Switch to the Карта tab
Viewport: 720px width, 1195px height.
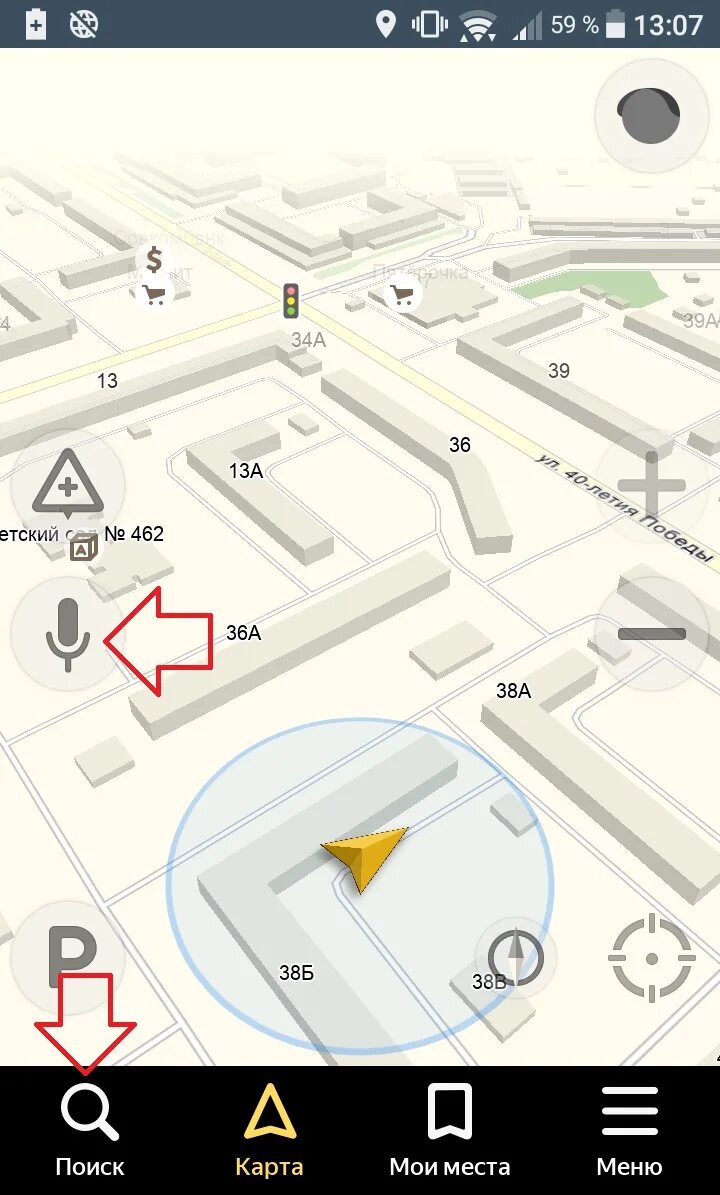pos(269,1130)
